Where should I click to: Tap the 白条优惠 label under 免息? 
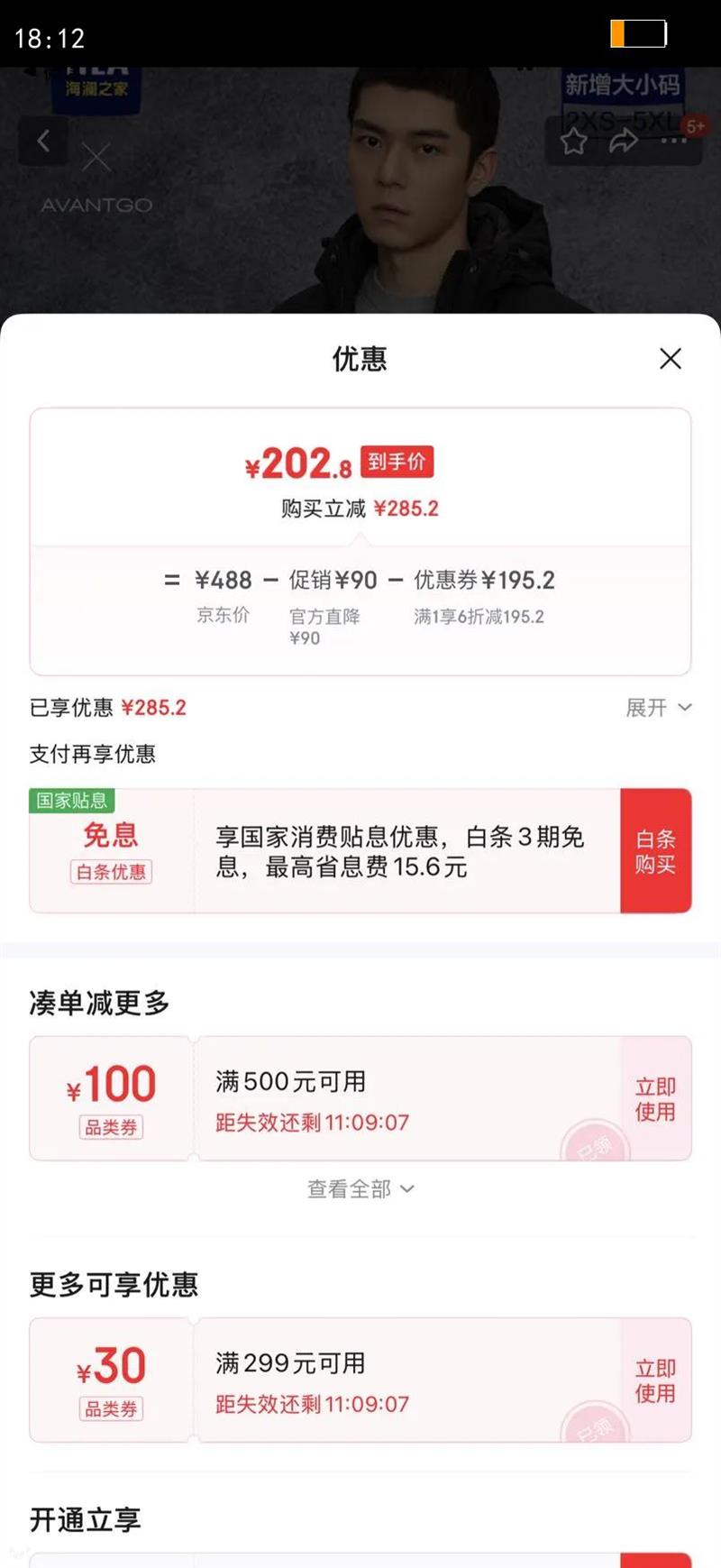(110, 873)
